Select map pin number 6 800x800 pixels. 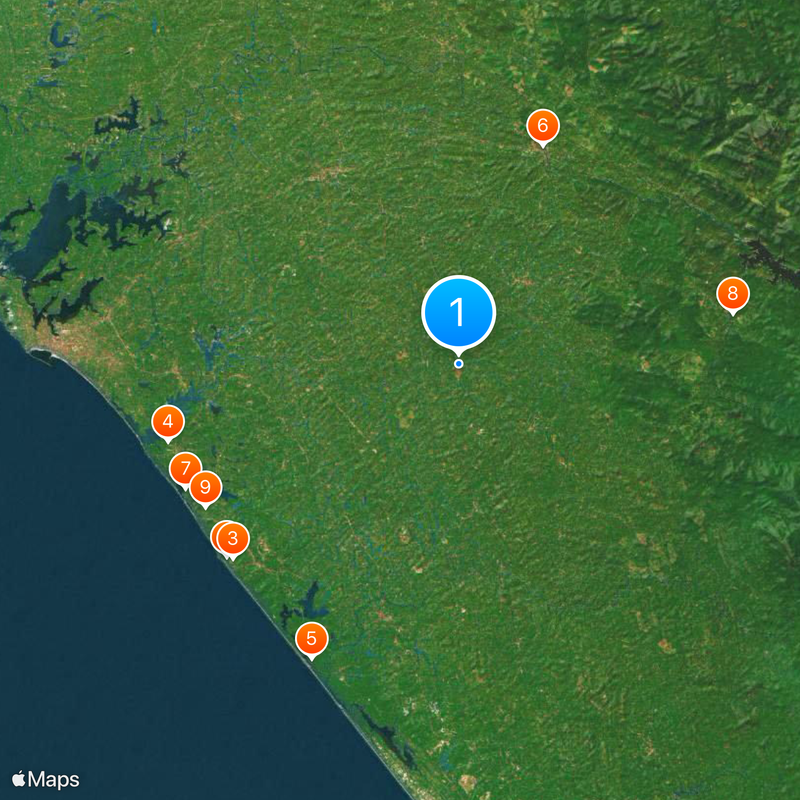point(542,126)
